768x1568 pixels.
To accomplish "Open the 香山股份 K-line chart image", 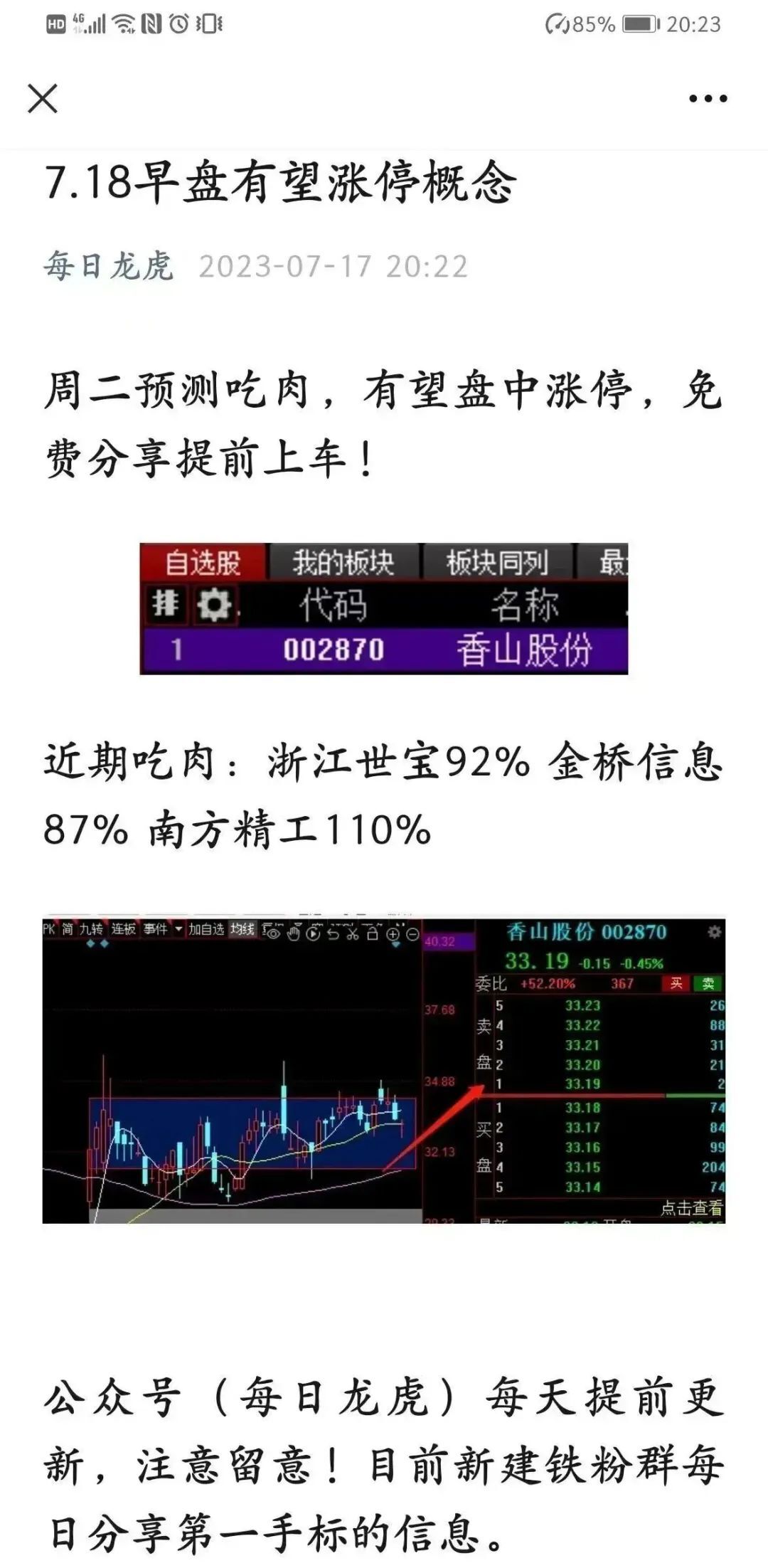I will click(x=384, y=1070).
